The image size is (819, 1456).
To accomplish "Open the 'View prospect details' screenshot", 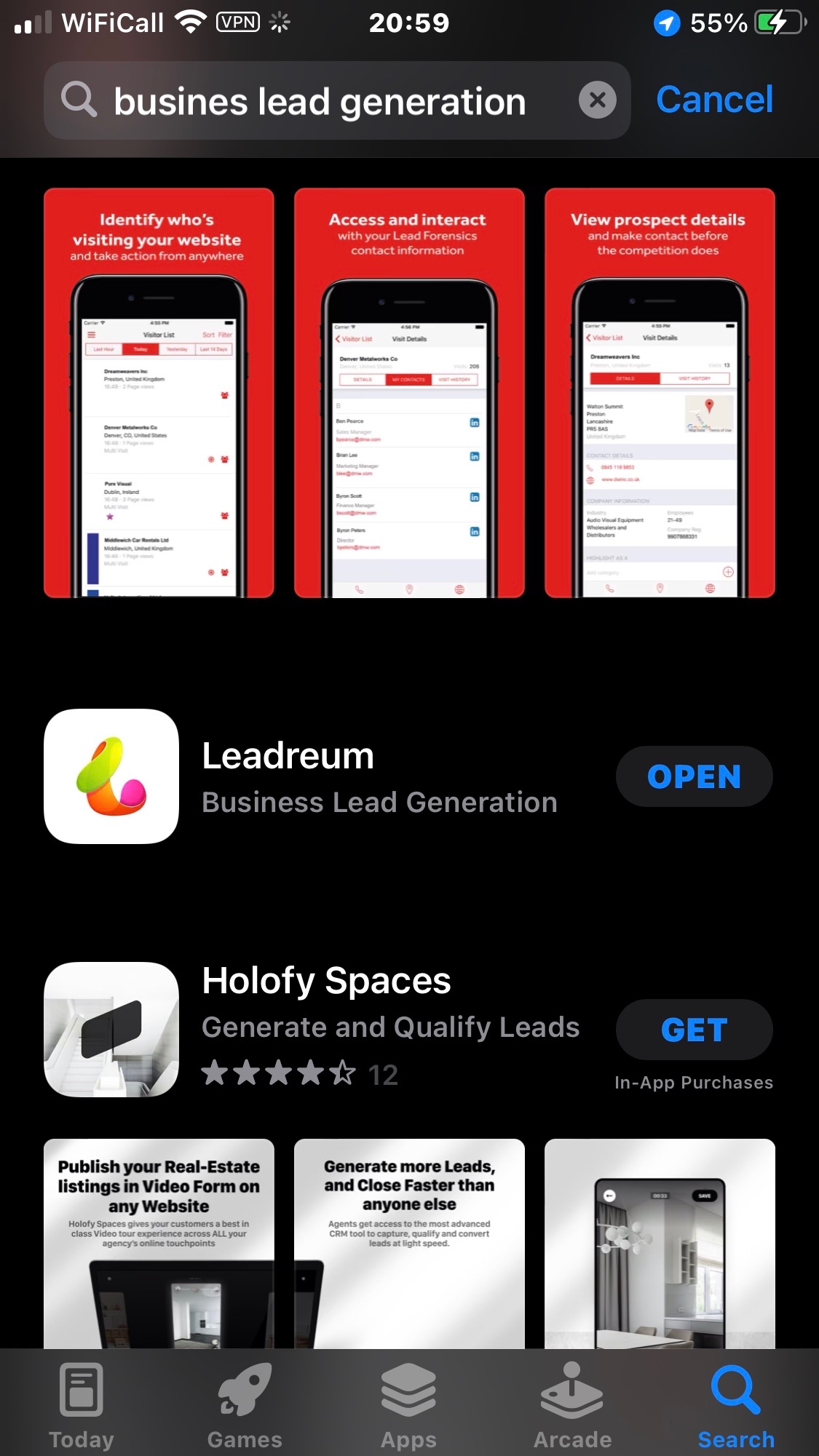I will (660, 393).
